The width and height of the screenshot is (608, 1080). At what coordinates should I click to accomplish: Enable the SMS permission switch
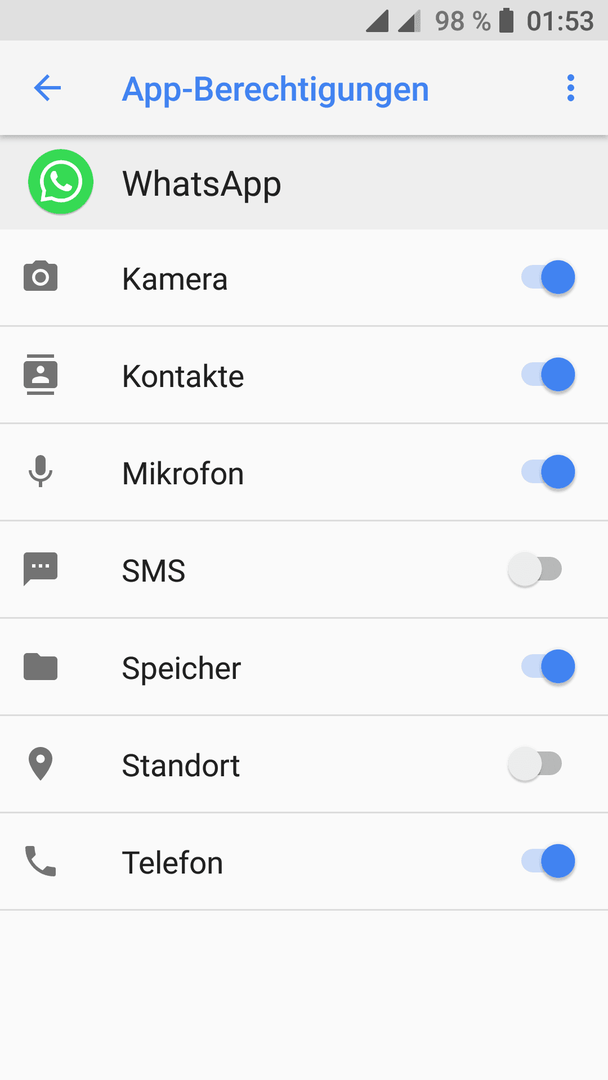click(535, 570)
